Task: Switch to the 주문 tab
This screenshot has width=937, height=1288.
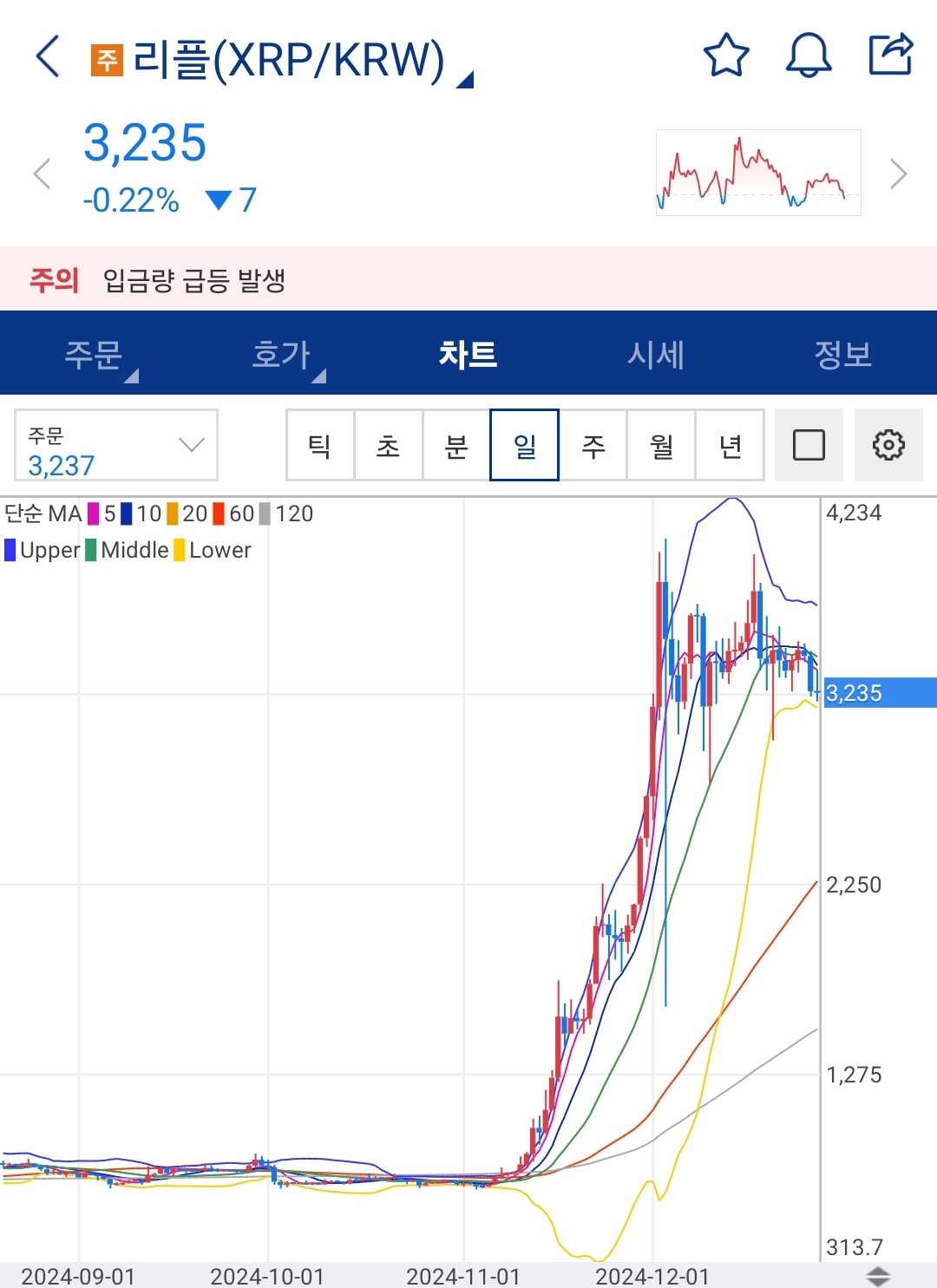Action: pyautogui.click(x=94, y=354)
